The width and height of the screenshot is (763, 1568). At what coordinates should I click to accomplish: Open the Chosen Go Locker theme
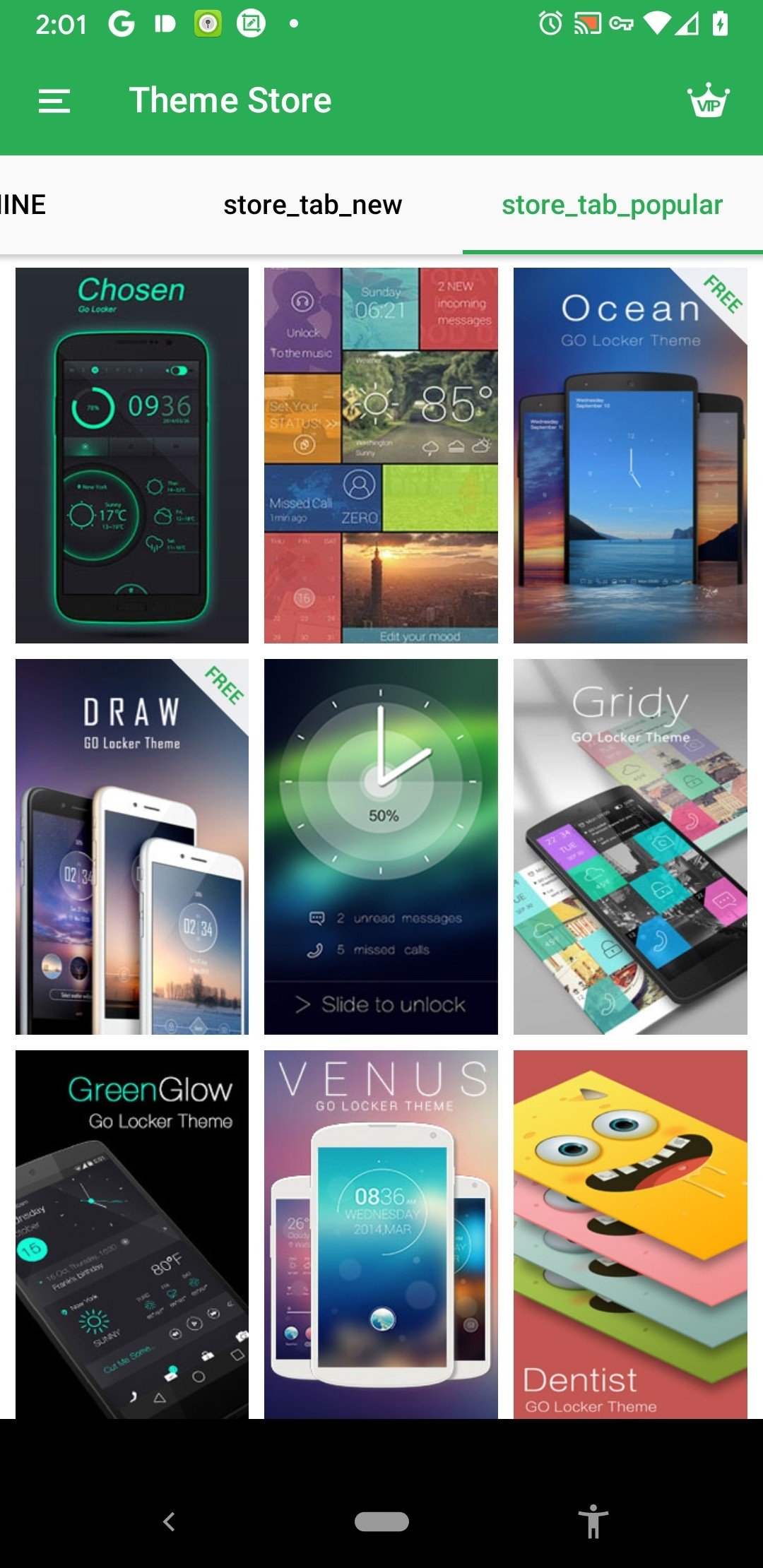click(132, 456)
